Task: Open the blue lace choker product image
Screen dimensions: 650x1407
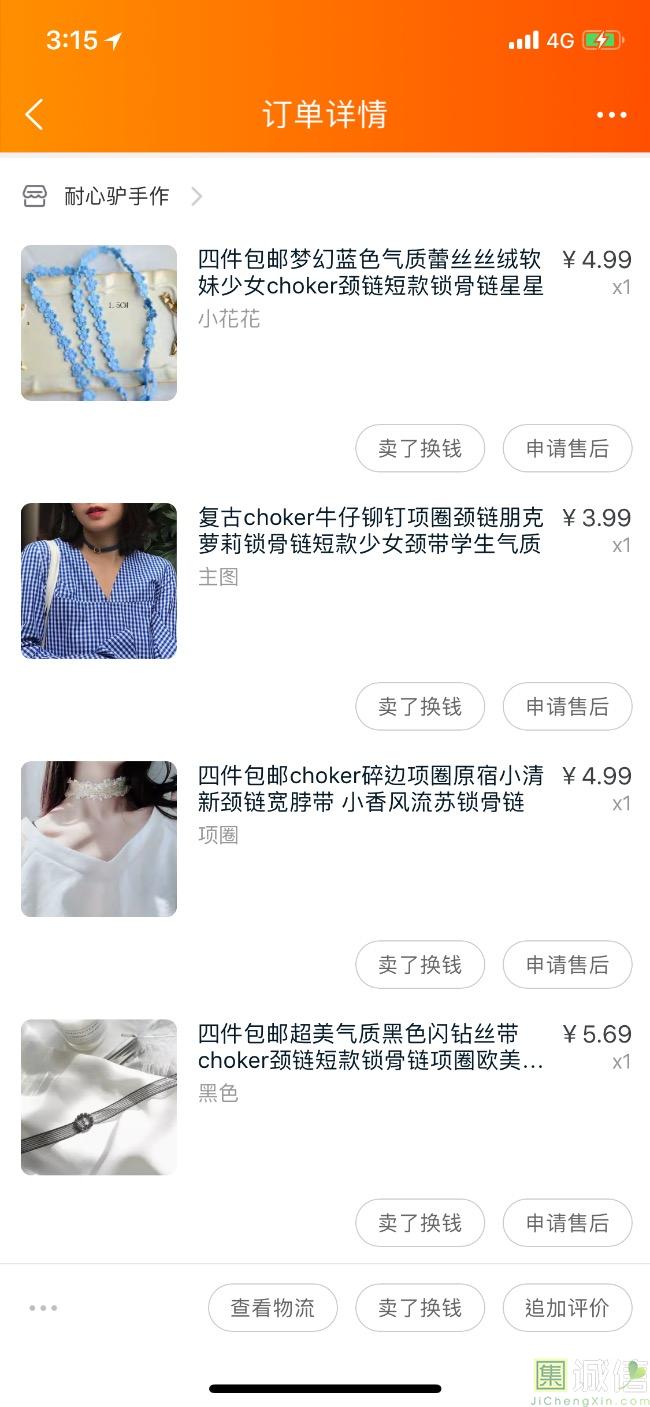Action: (x=99, y=323)
